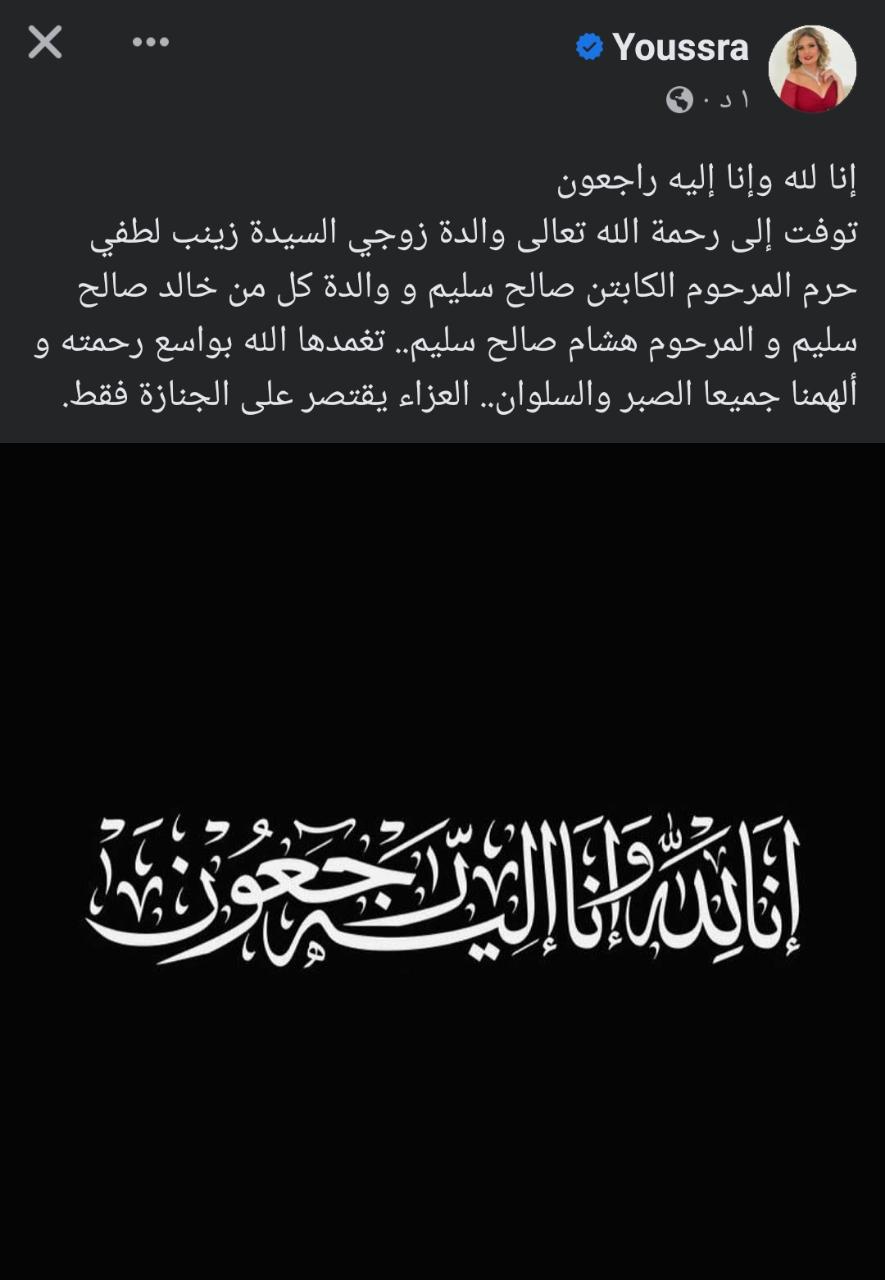Open the black calligraphy image in the post
Screen dimensions: 885x1280
tap(442, 860)
